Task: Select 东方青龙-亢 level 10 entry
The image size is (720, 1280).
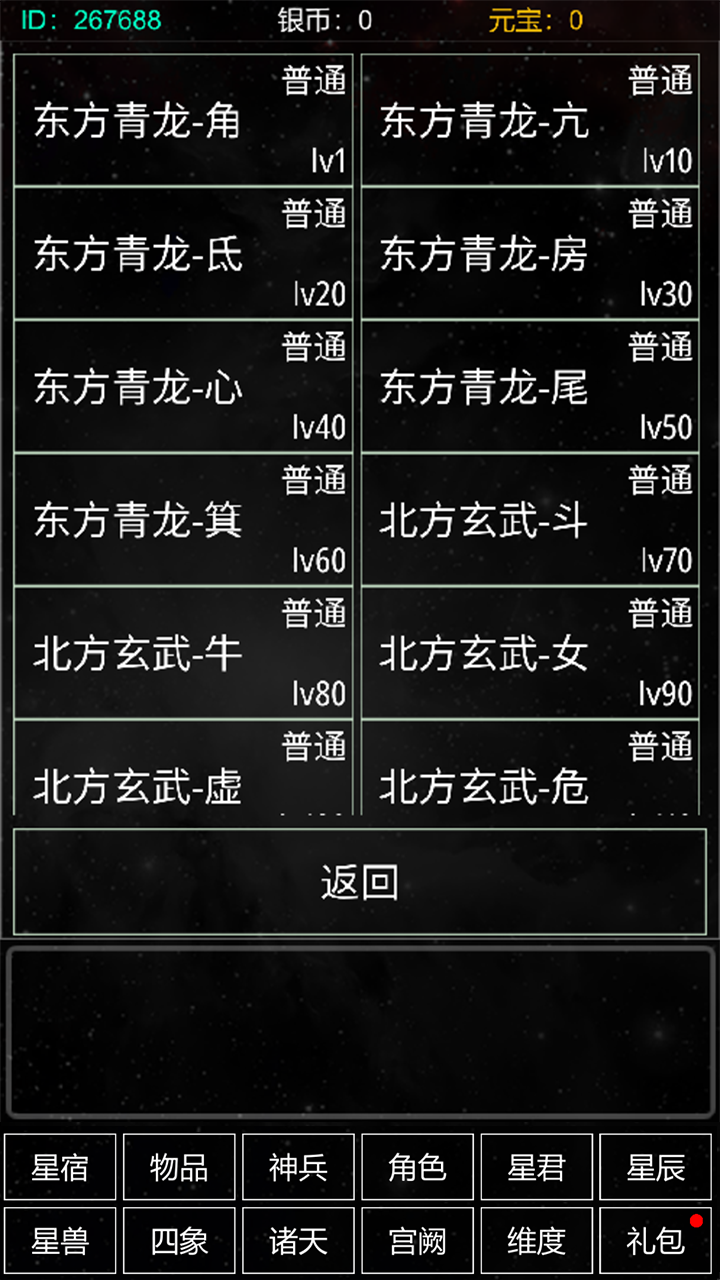Action: [x=531, y=121]
